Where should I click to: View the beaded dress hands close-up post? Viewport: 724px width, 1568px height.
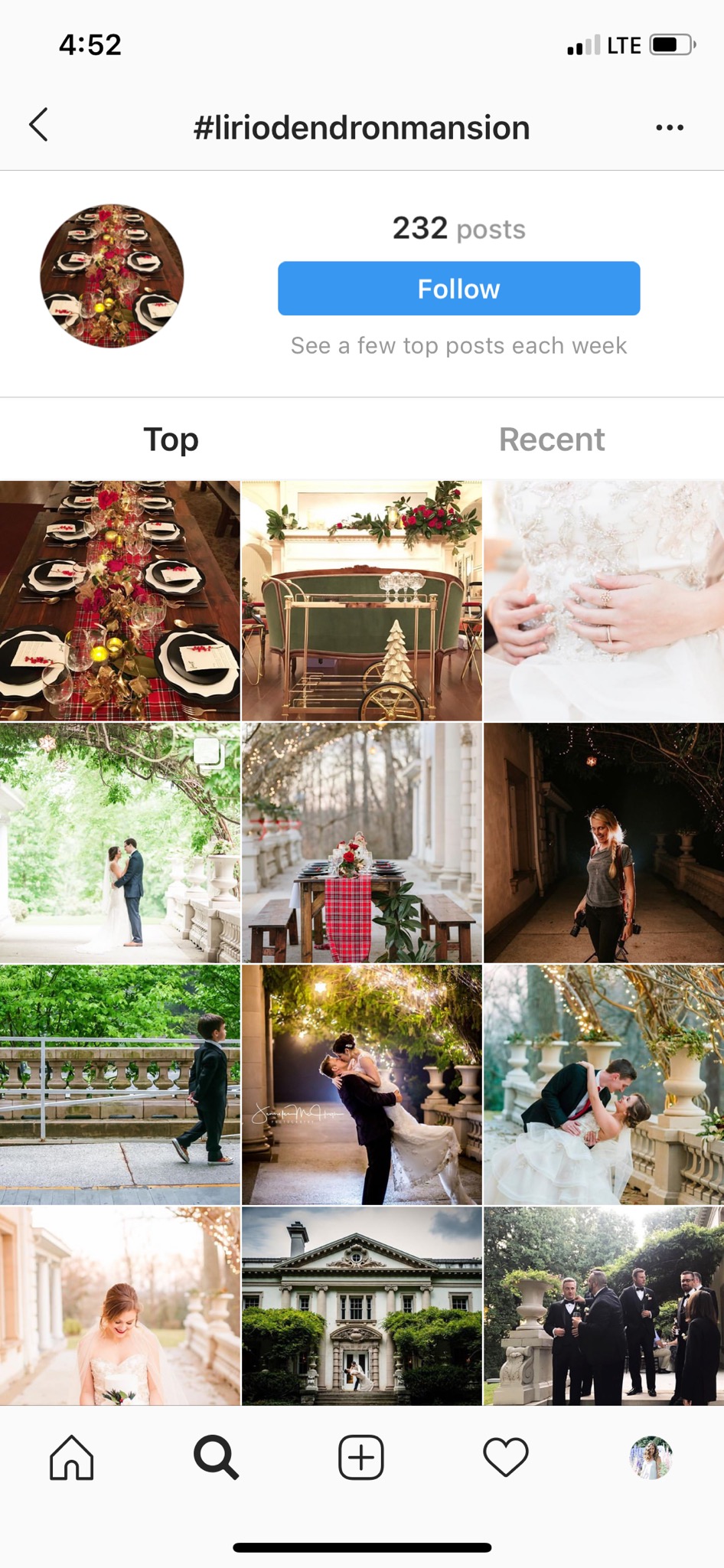(x=604, y=601)
